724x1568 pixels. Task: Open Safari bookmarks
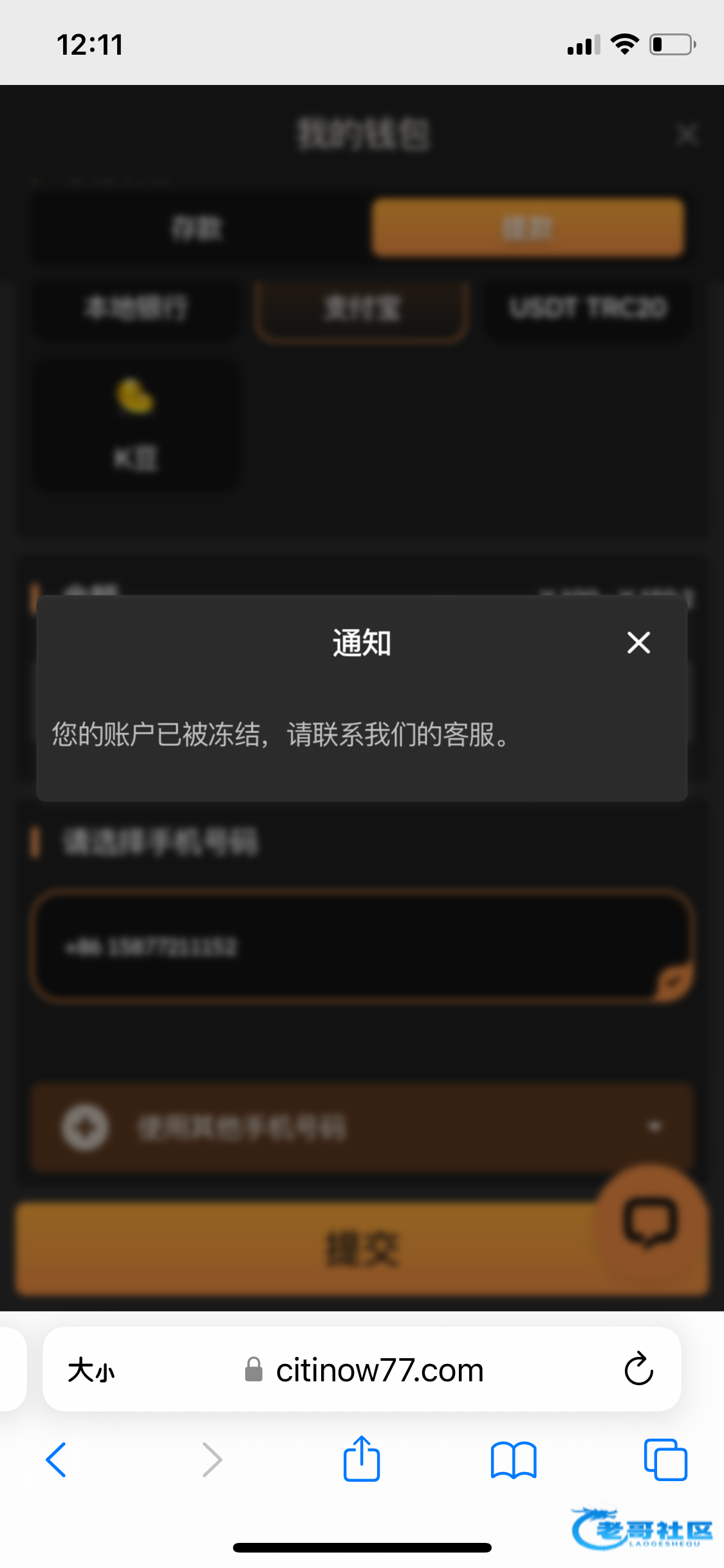click(513, 1460)
